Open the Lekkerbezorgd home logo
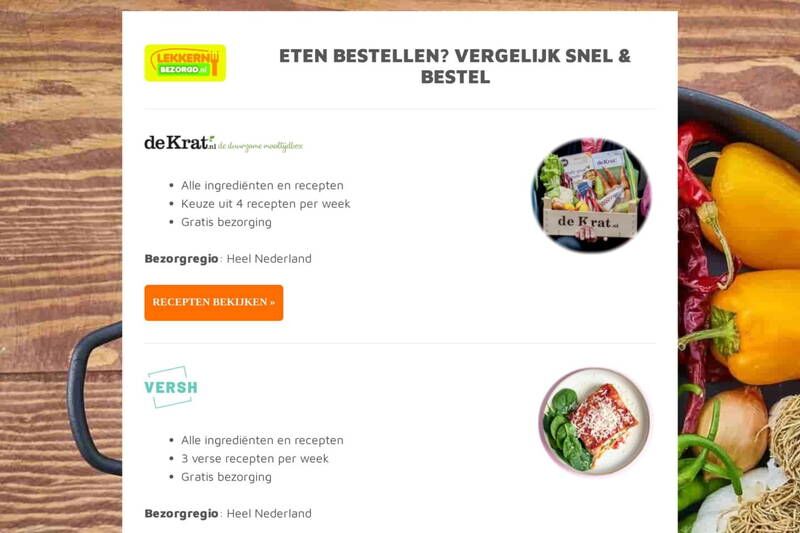800x533 pixels. coord(185,63)
